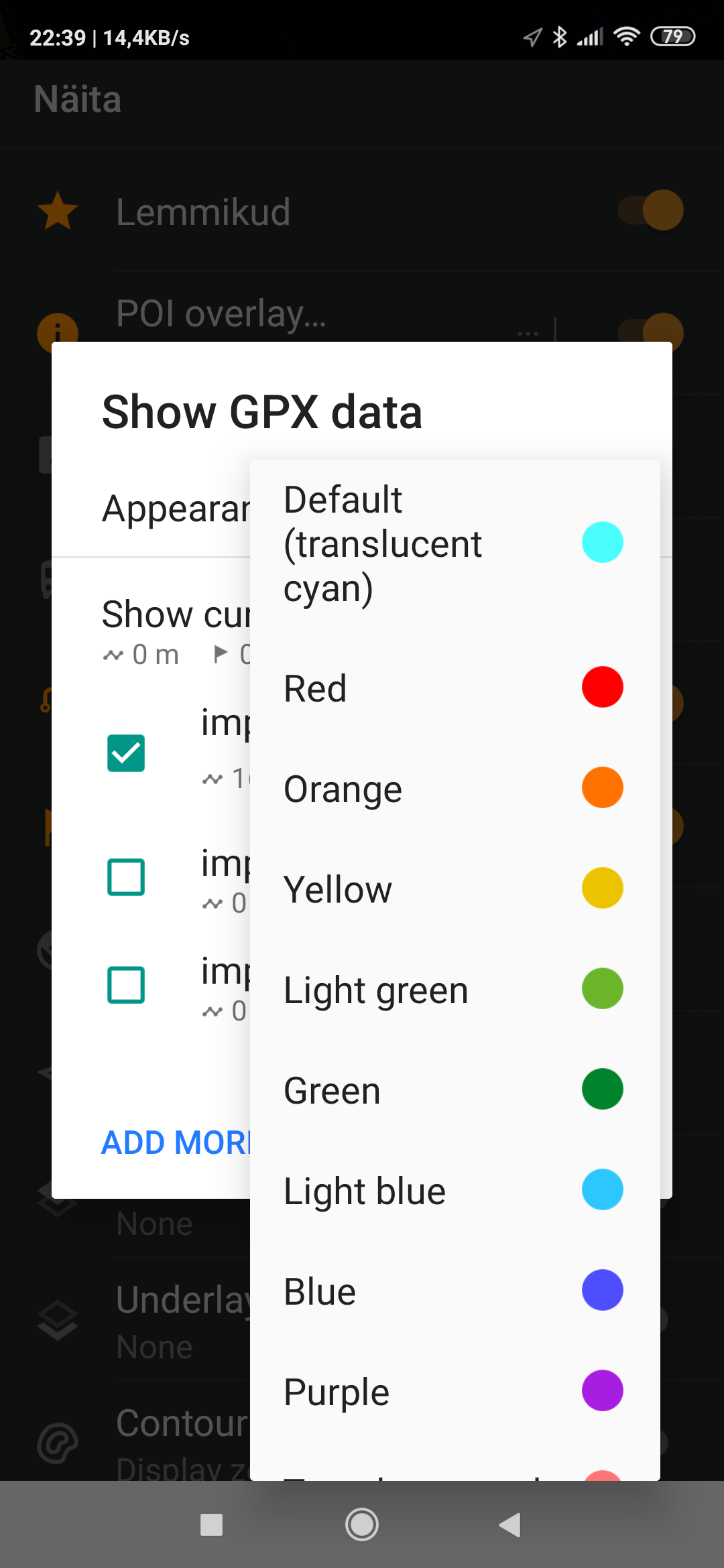Choose Red track color

(453, 688)
